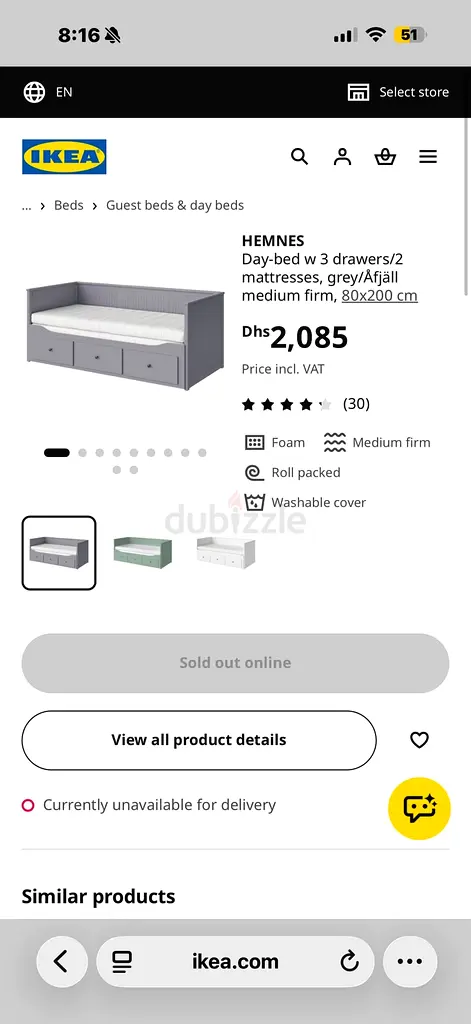
Task: Open the account profile icon
Action: [x=342, y=157]
